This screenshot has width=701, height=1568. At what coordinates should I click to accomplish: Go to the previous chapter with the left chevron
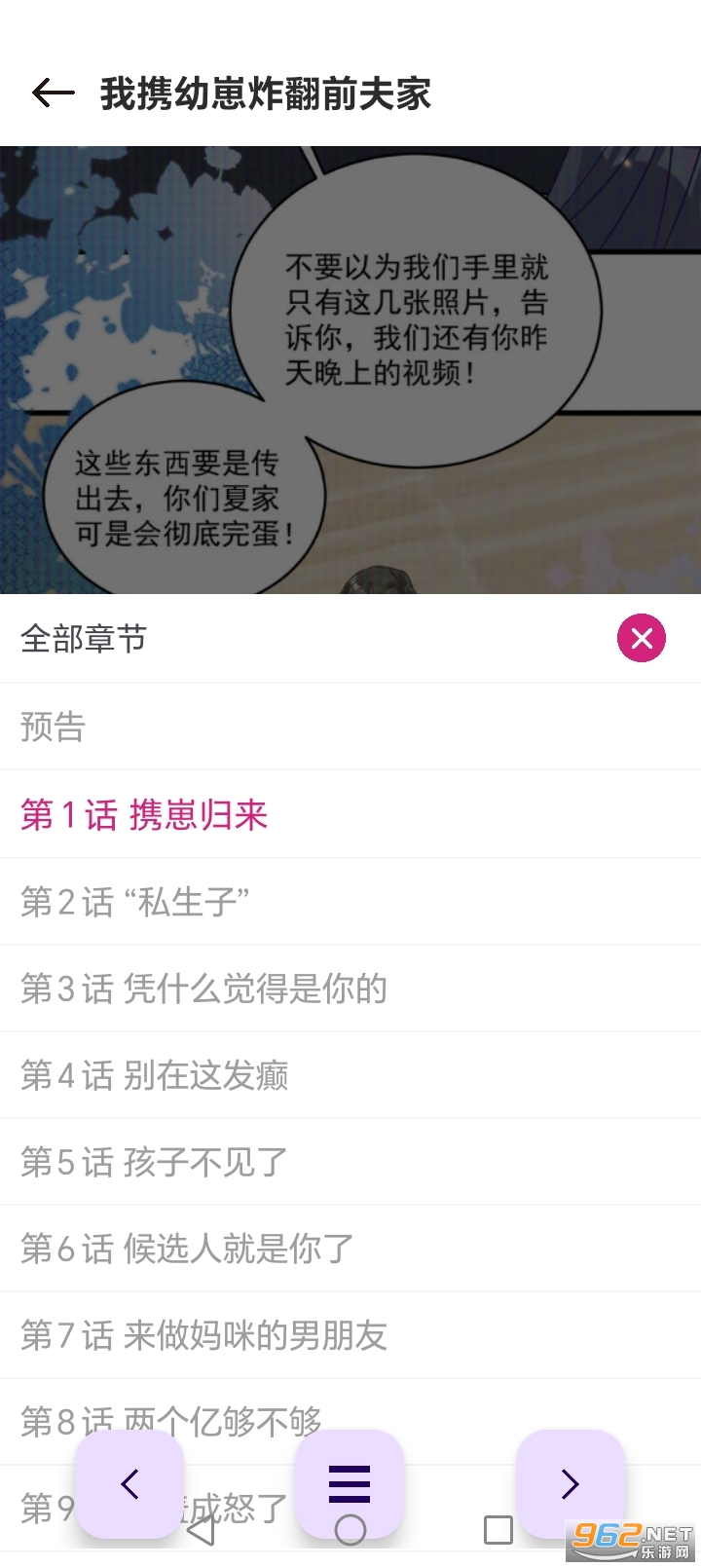point(129,1483)
